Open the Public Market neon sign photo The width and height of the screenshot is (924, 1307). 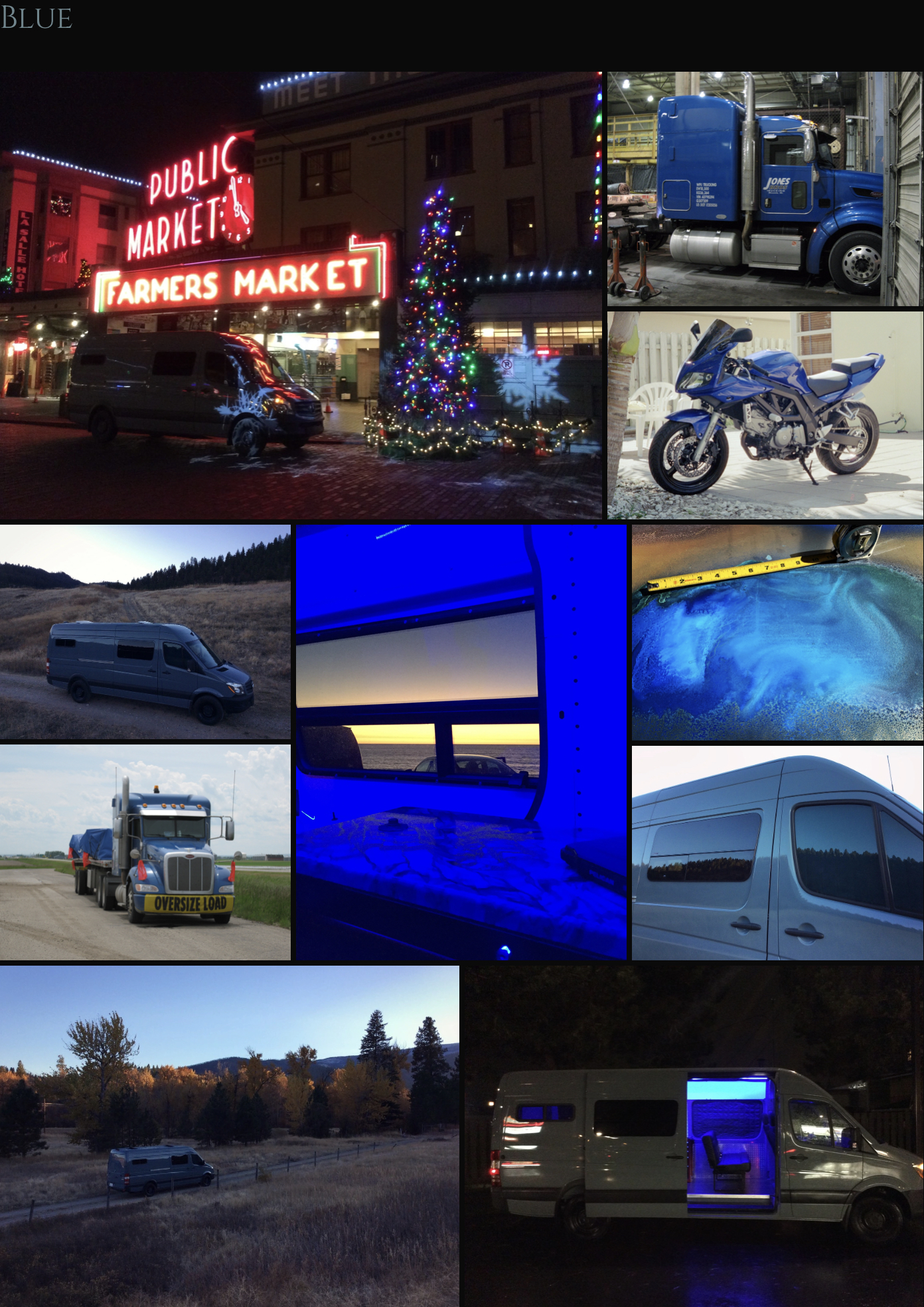pyautogui.click(x=301, y=295)
